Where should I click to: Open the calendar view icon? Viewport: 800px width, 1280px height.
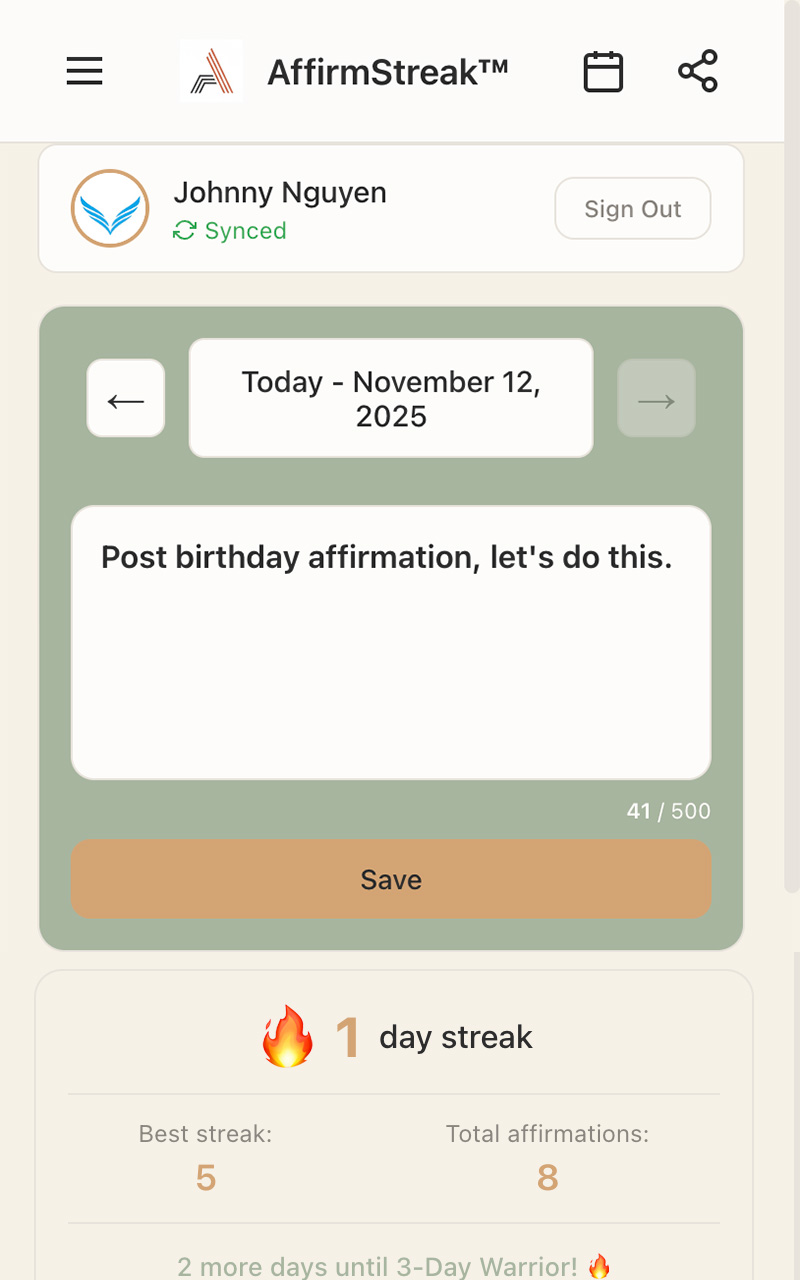(602, 71)
